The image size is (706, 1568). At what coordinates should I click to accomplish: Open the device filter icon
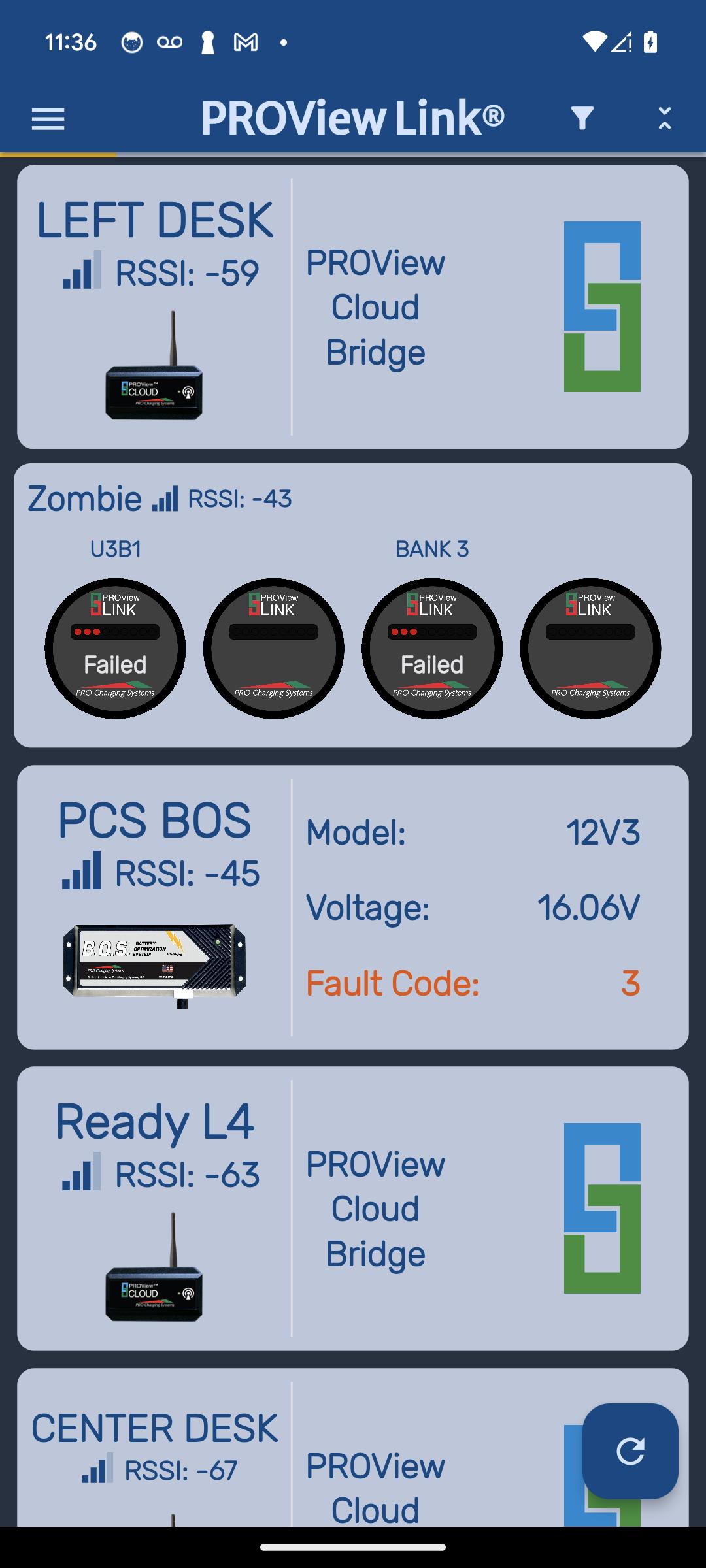coord(582,118)
